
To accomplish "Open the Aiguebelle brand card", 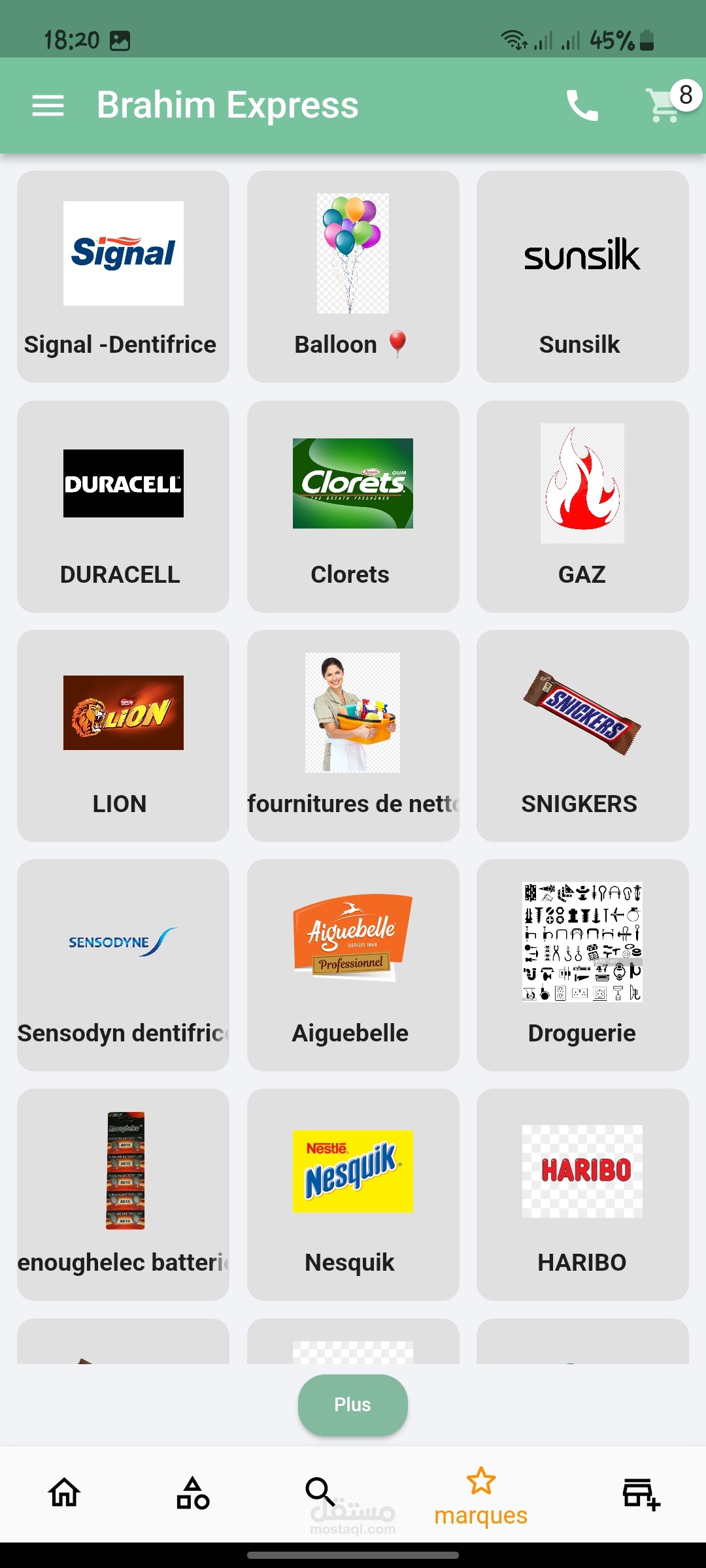I will [x=353, y=965].
